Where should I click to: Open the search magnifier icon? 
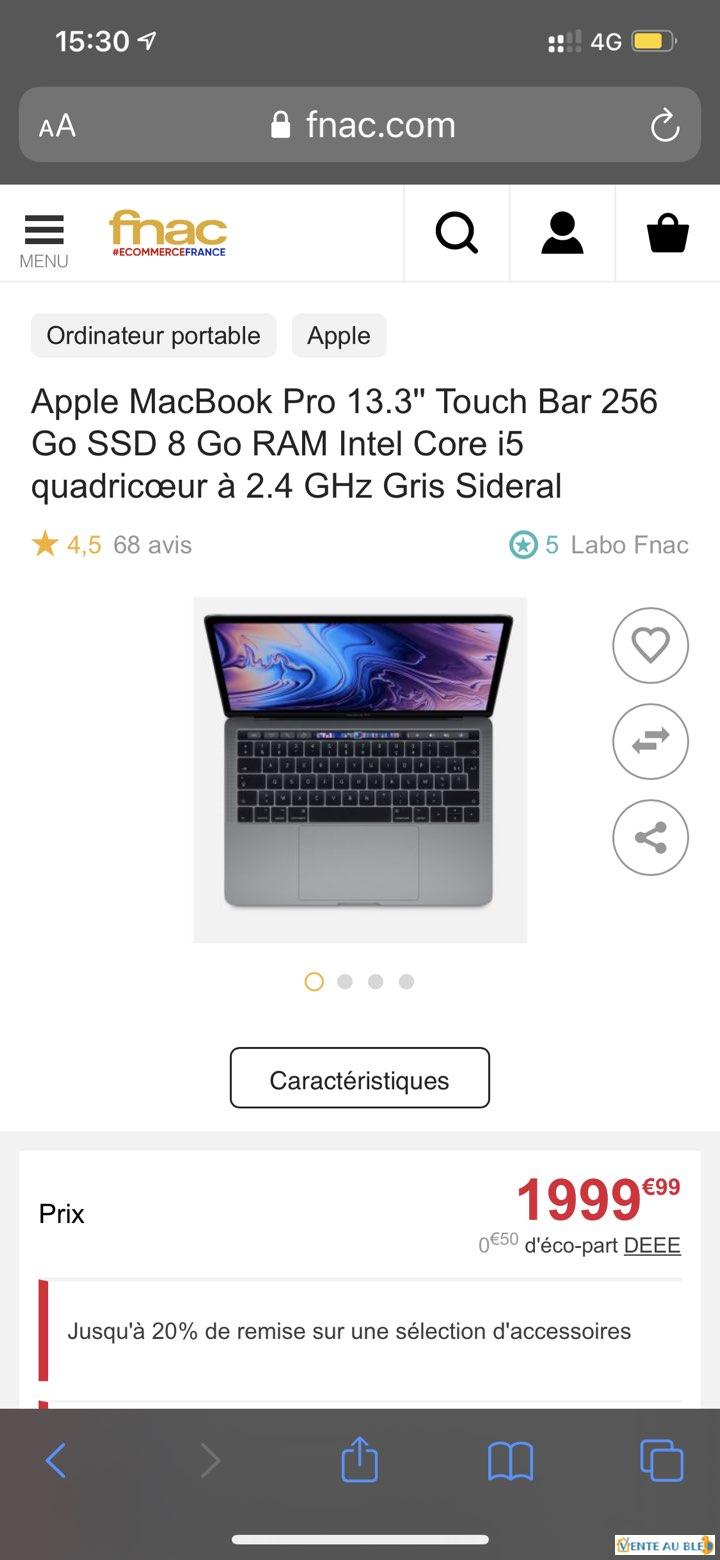457,234
